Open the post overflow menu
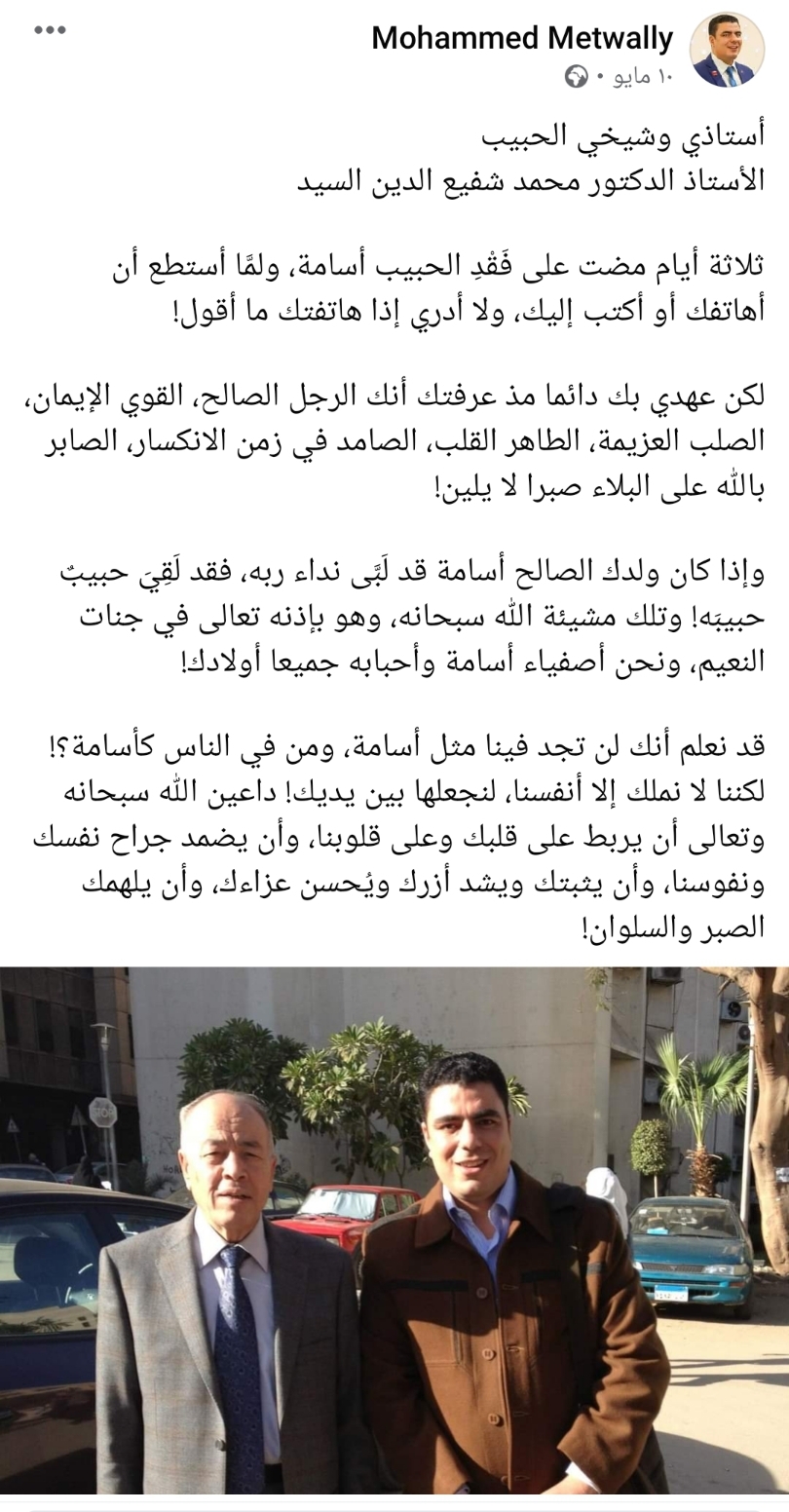The image size is (789, 1512). [50, 30]
